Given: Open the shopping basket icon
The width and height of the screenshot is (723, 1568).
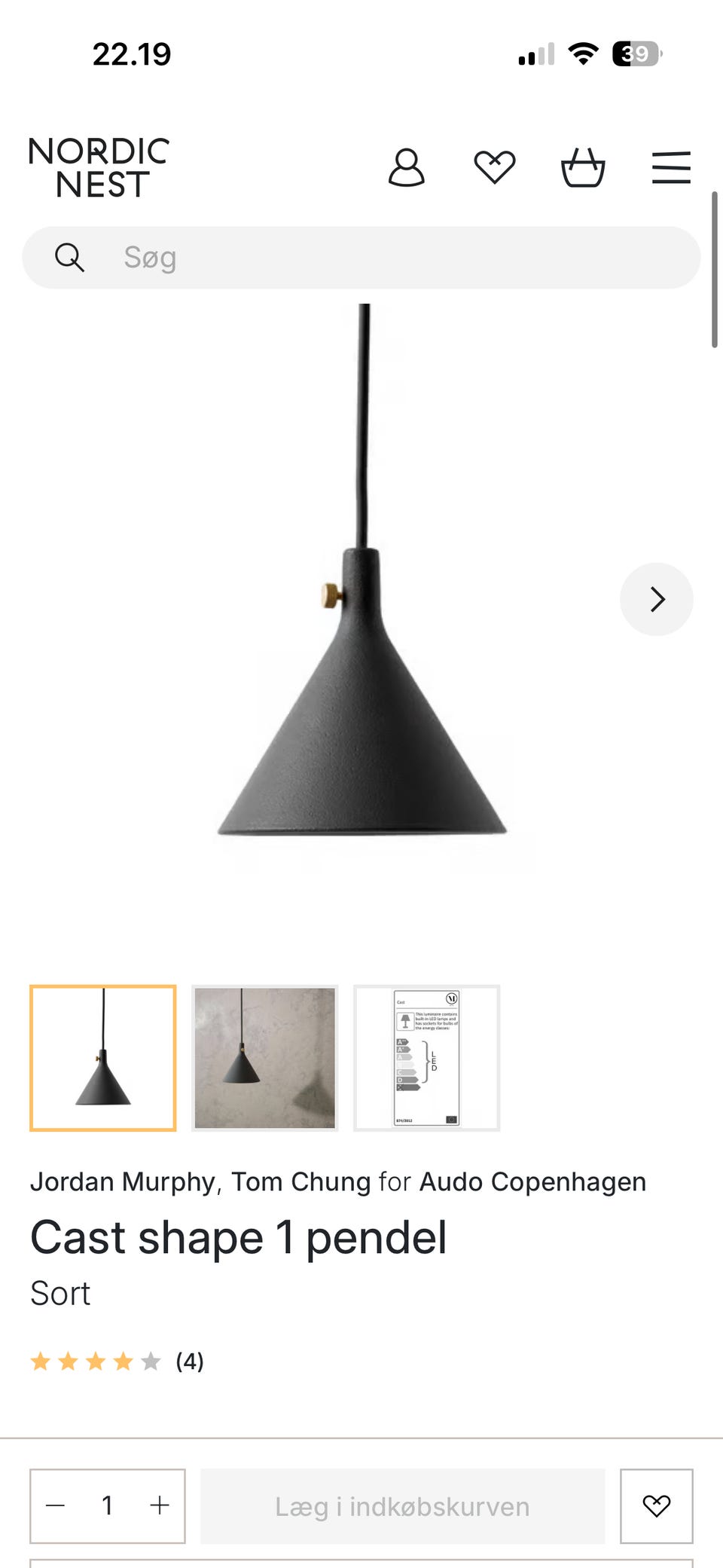Looking at the screenshot, I should [x=584, y=167].
